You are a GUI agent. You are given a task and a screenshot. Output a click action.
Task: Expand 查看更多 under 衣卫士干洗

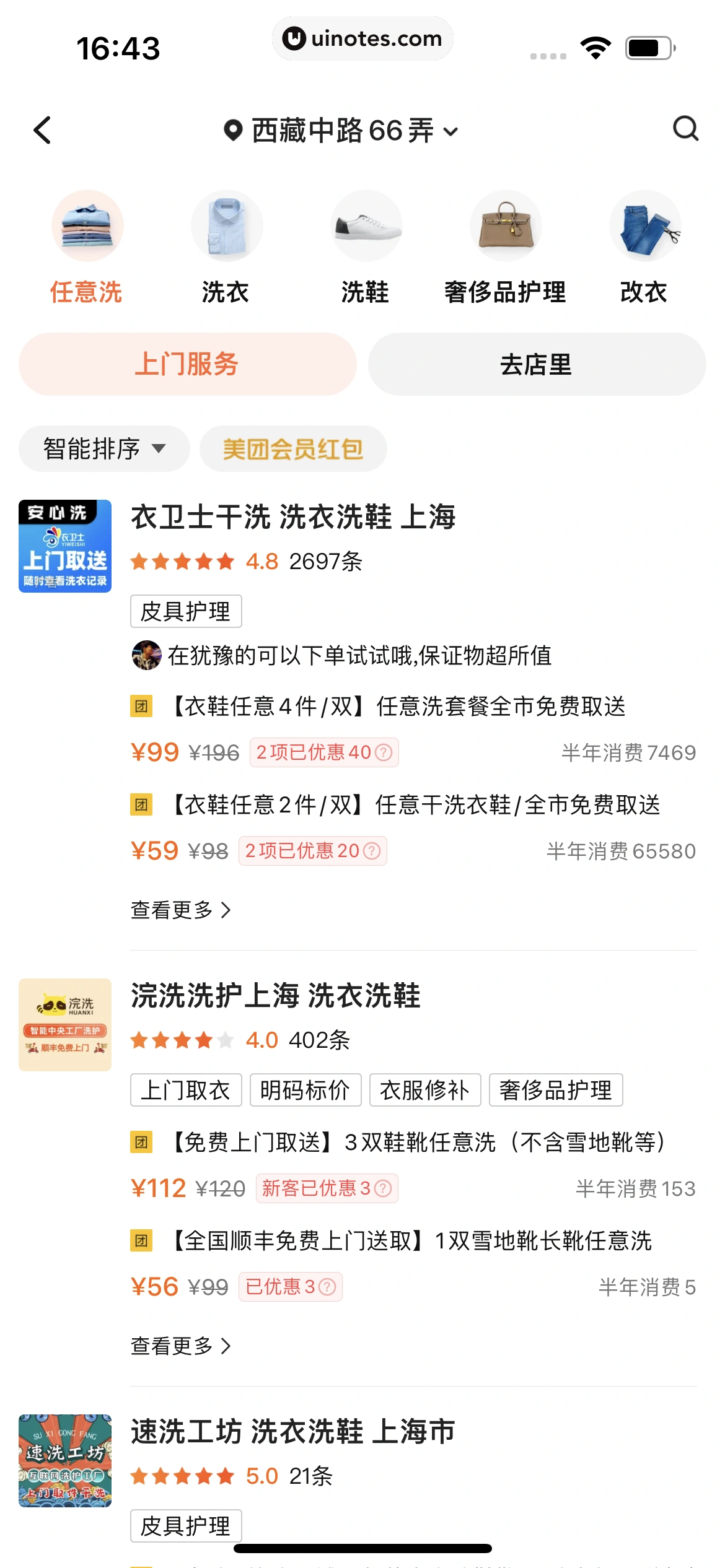pyautogui.click(x=180, y=910)
